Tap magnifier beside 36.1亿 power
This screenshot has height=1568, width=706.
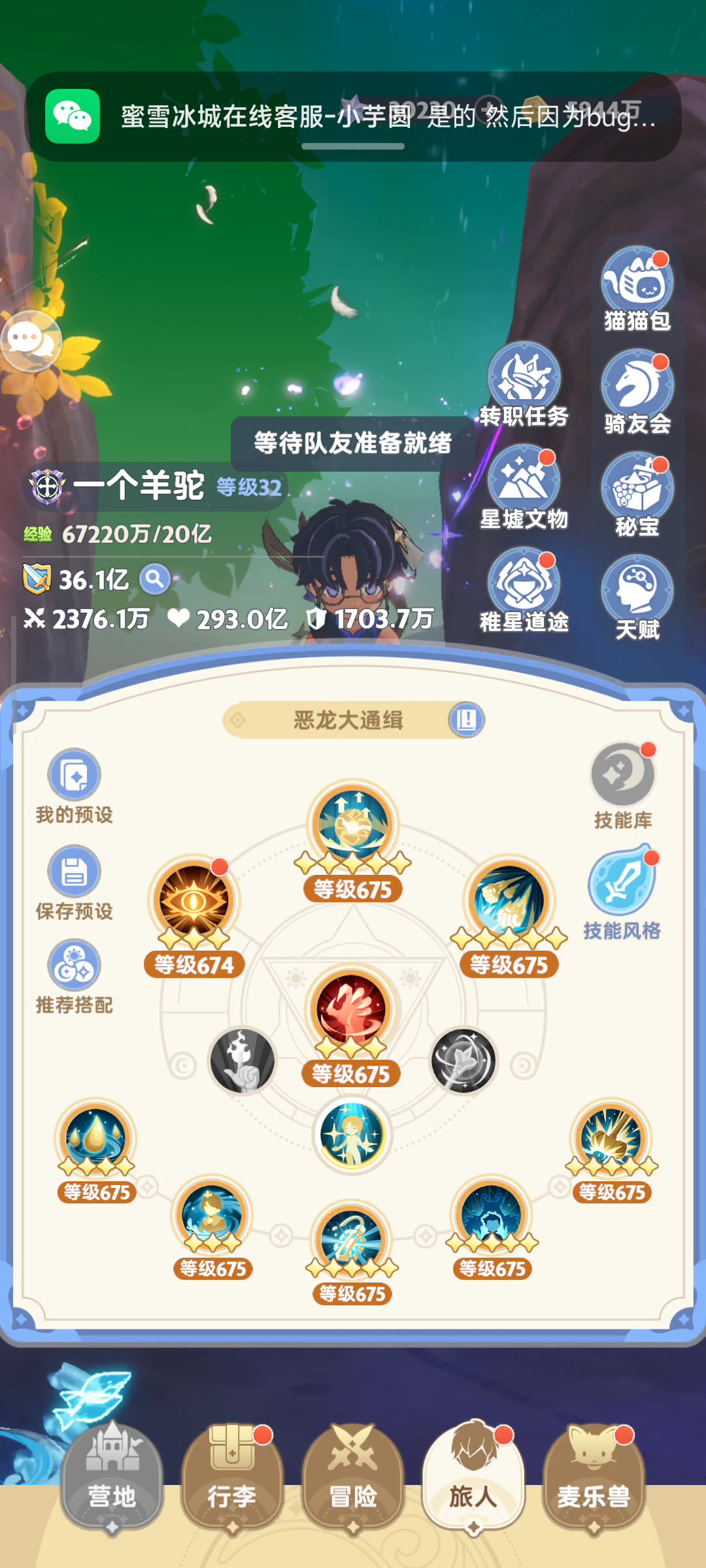pos(155,579)
